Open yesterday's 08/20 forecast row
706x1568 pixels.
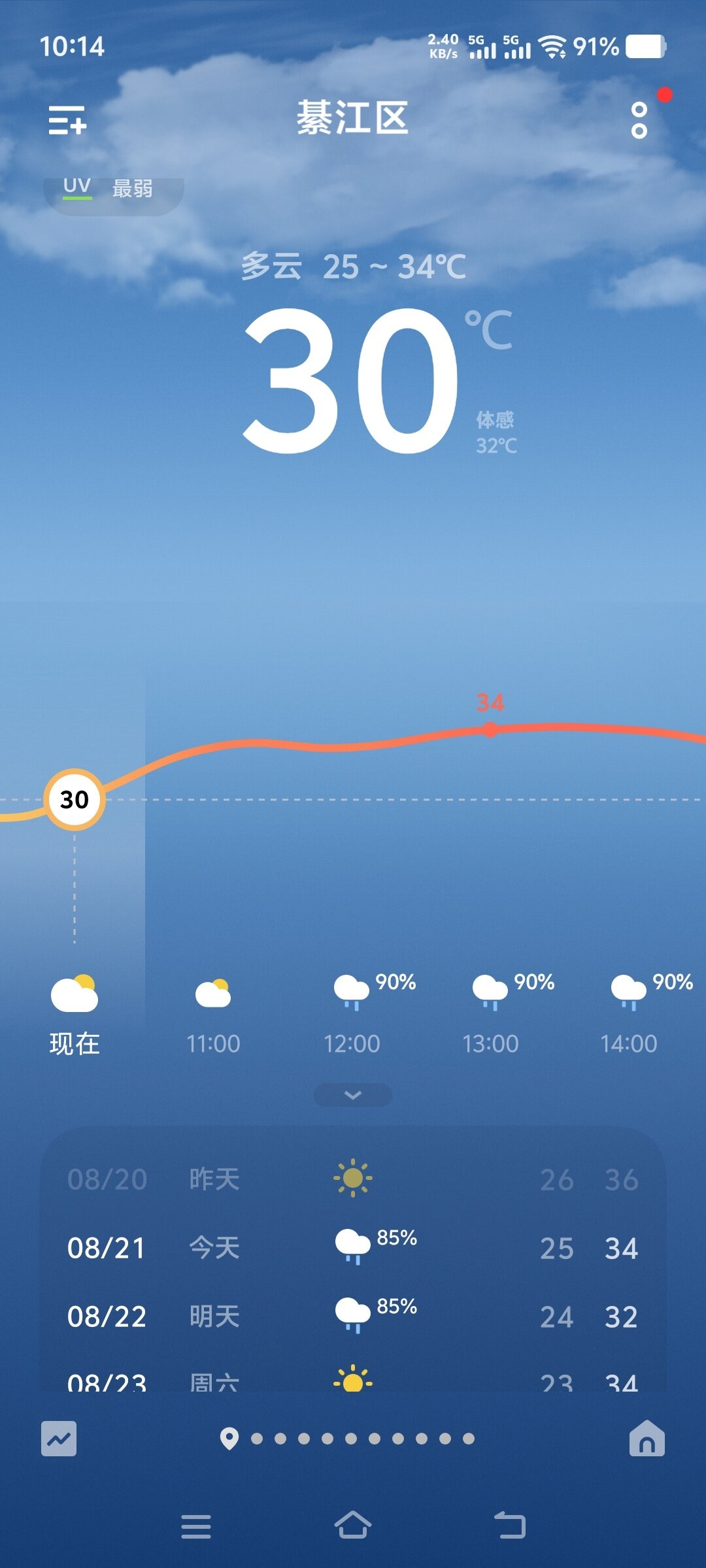(x=353, y=1179)
